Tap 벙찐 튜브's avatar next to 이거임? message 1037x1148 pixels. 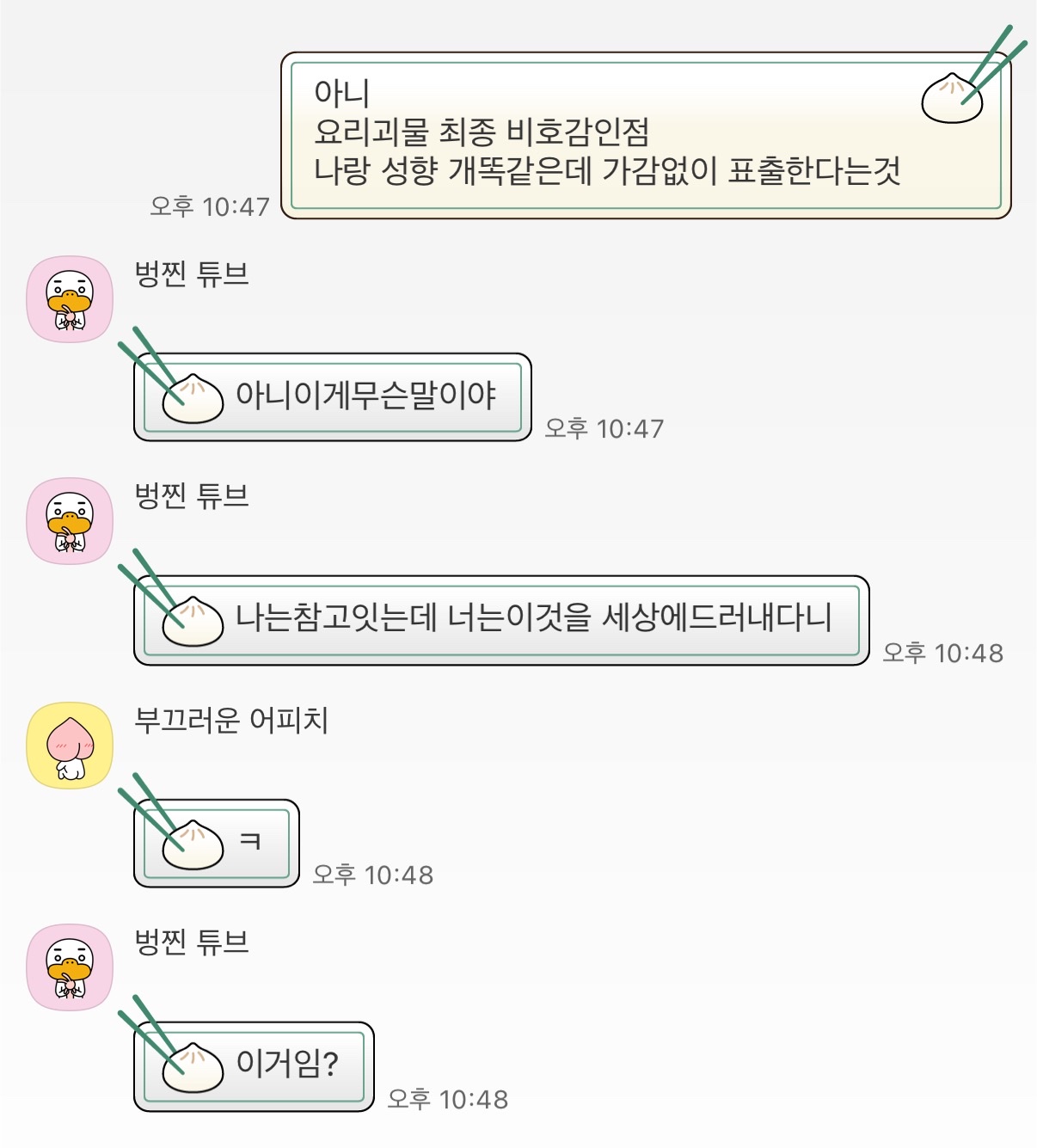70,967
